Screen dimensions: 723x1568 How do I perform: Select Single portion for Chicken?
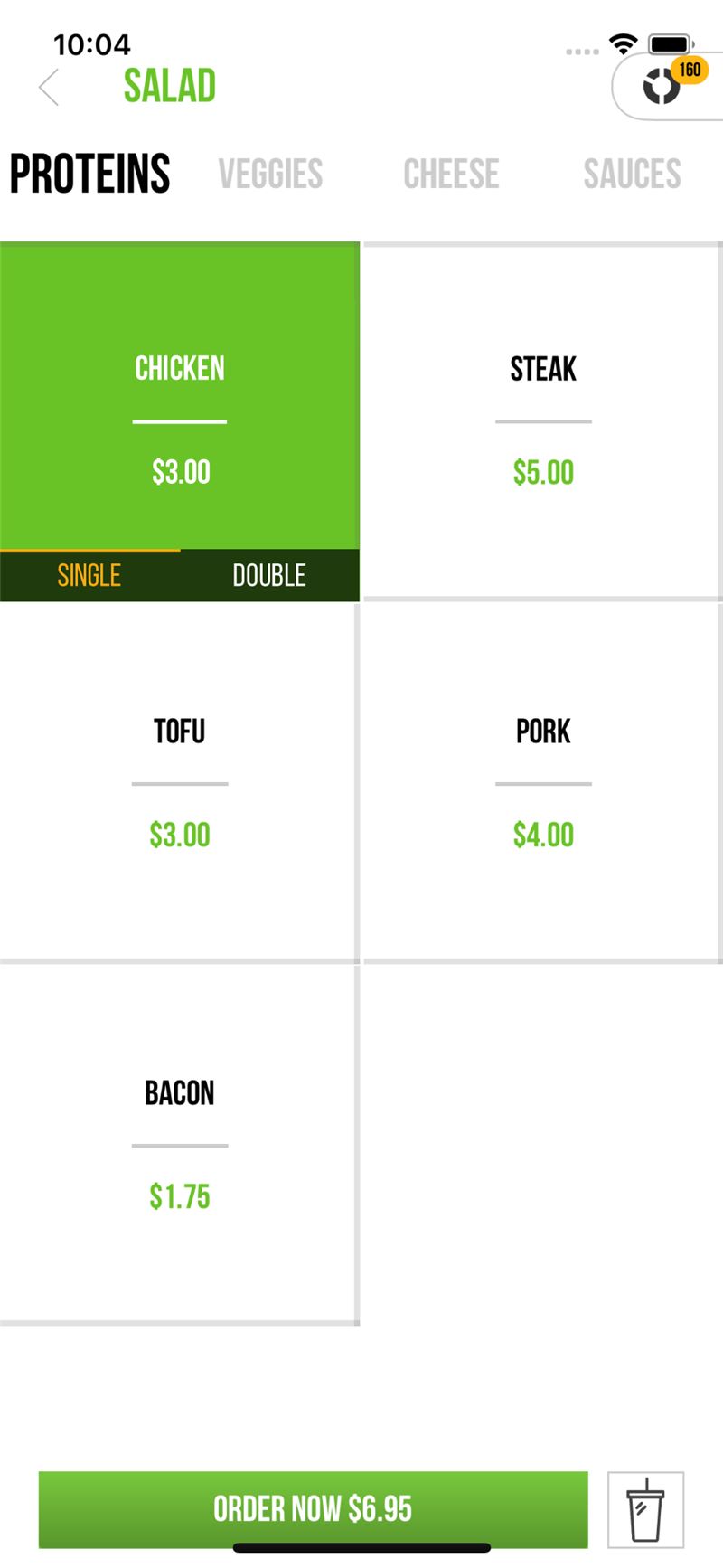[89, 575]
